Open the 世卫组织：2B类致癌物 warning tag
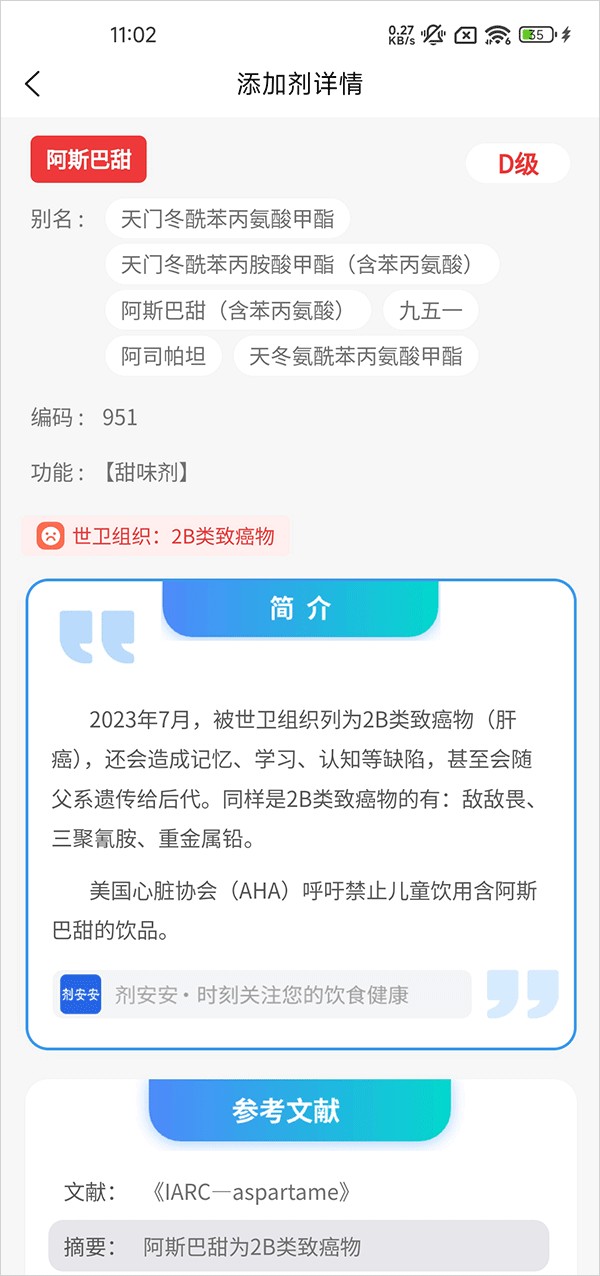Screen dimensions: 600x1276 156,536
